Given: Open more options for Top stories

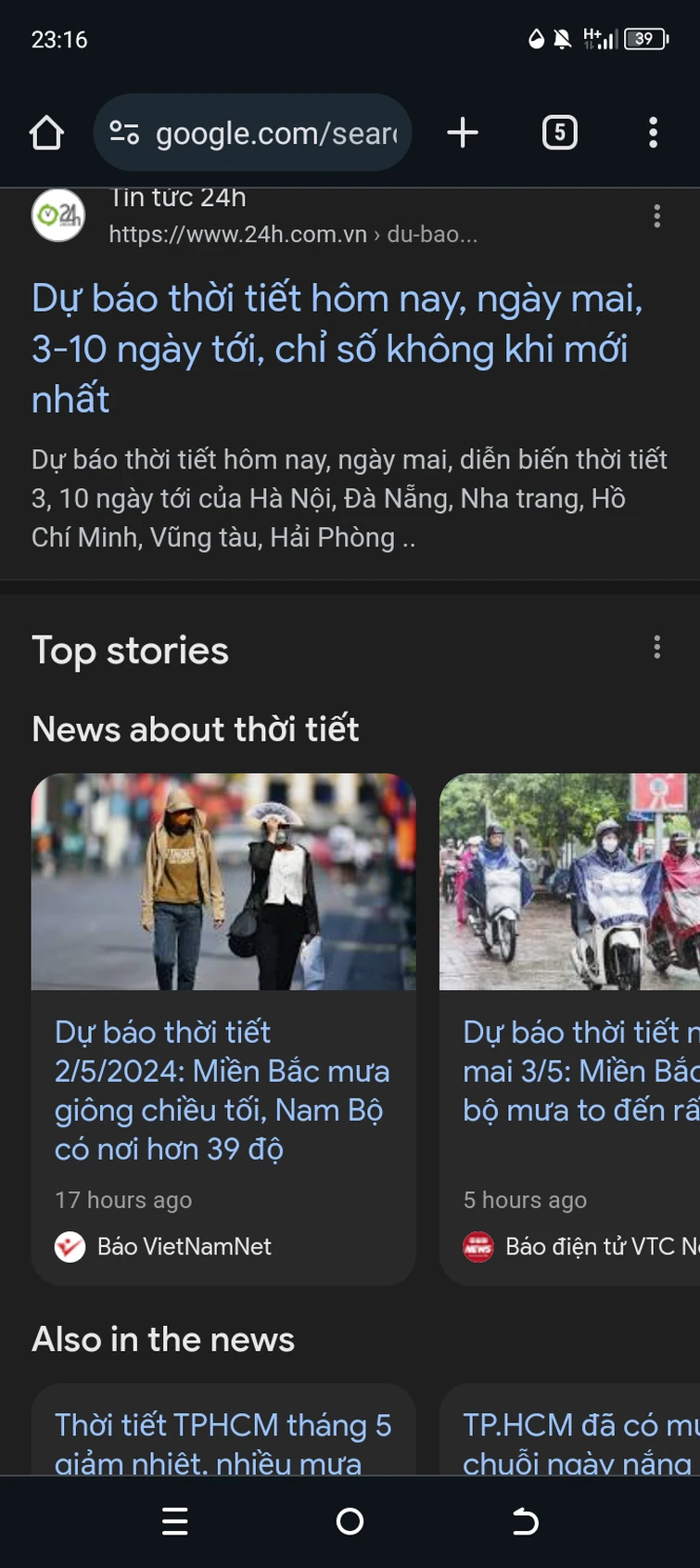Looking at the screenshot, I should point(657,647).
